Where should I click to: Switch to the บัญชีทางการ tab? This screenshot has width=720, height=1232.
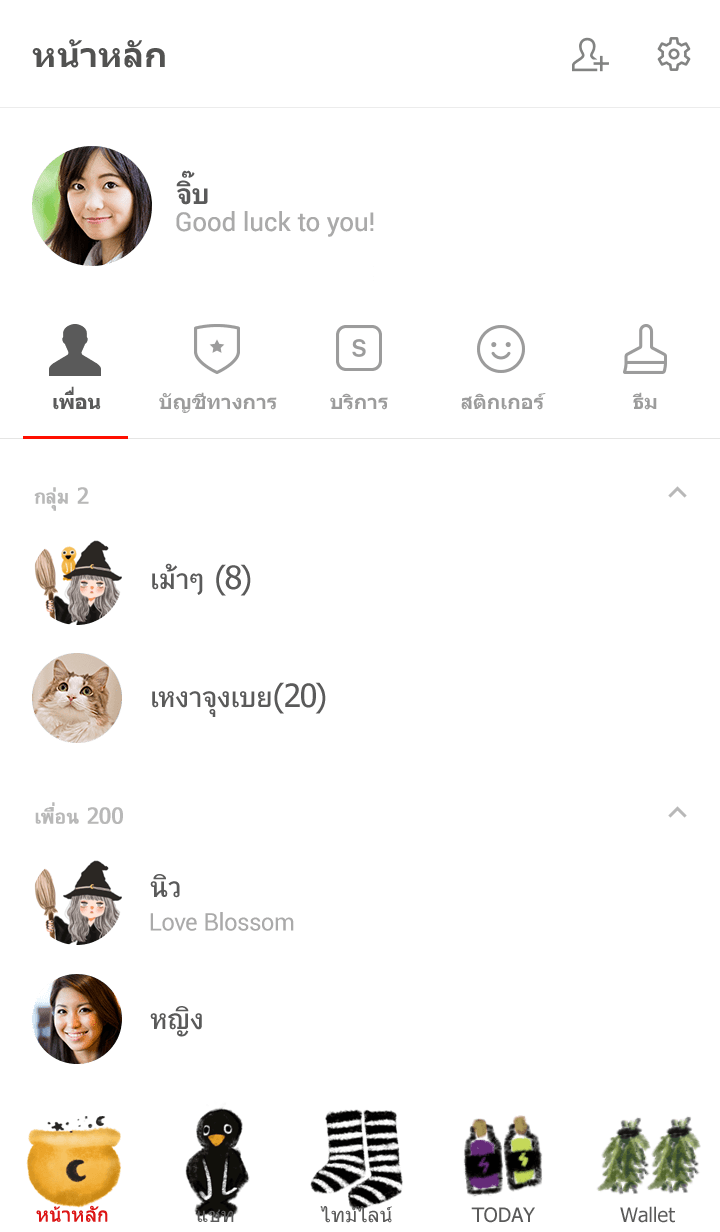pyautogui.click(x=217, y=370)
